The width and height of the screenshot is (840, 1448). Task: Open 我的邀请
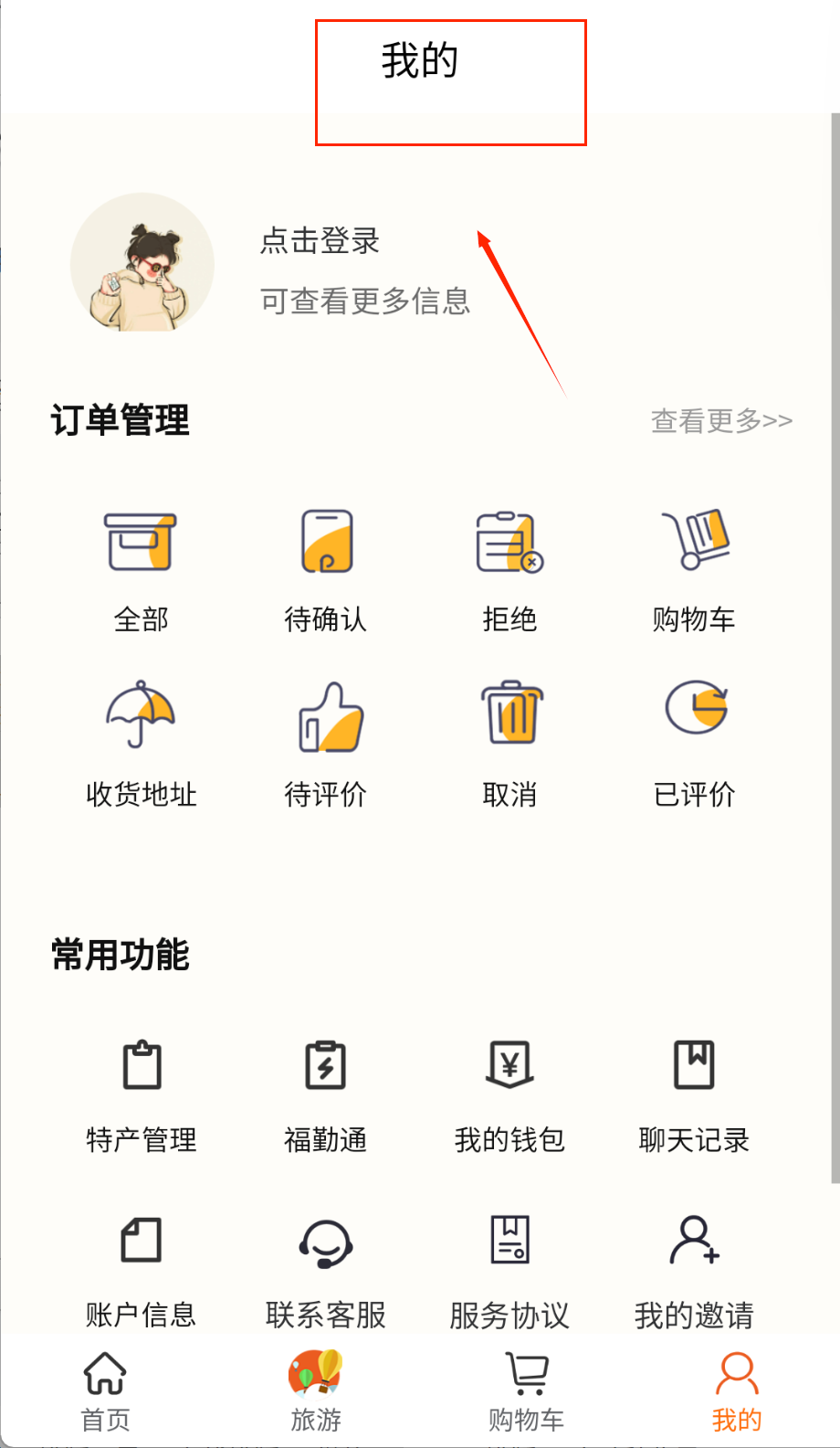(694, 1268)
